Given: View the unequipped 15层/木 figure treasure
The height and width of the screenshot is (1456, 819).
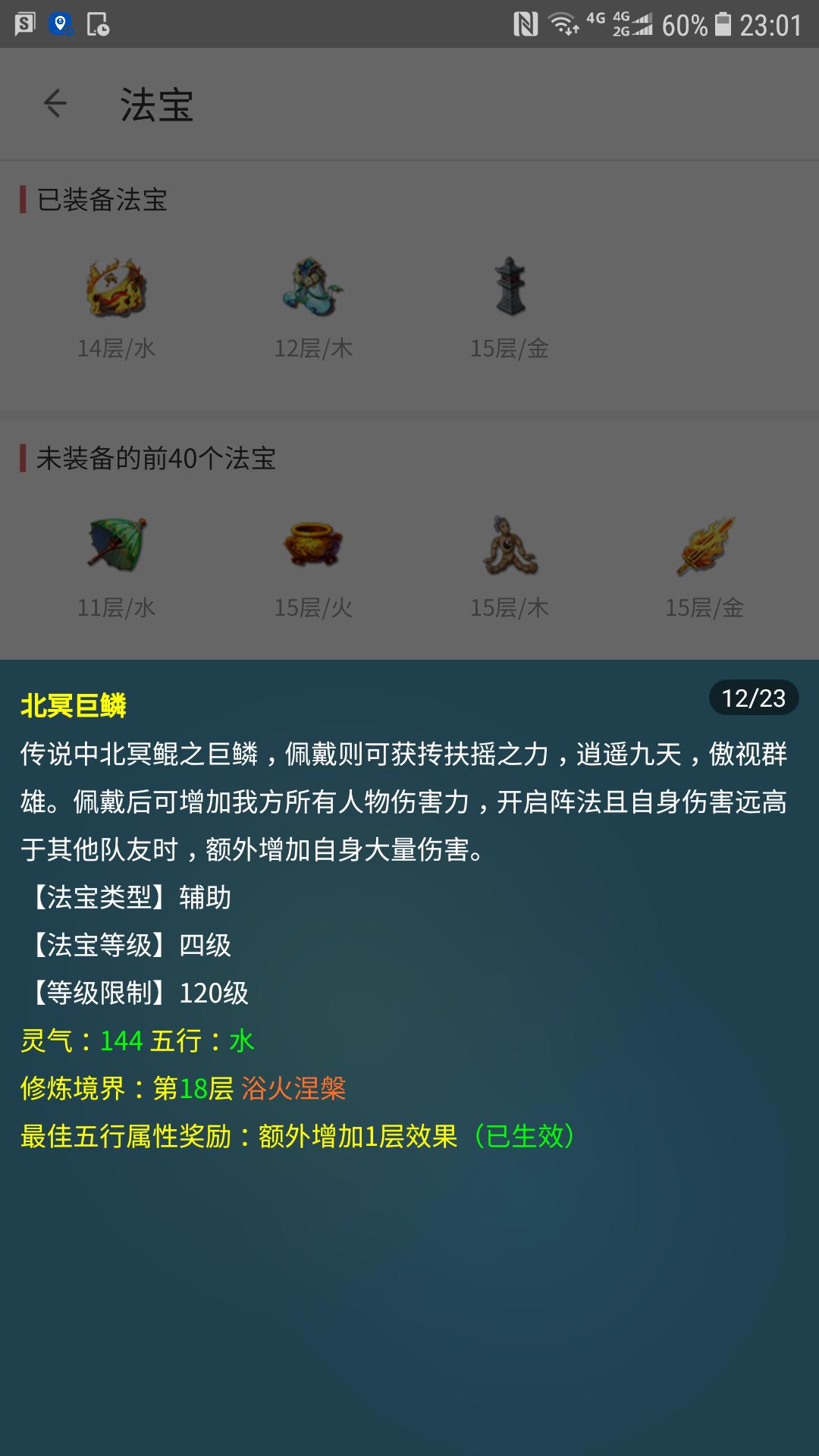Looking at the screenshot, I should click(x=510, y=546).
